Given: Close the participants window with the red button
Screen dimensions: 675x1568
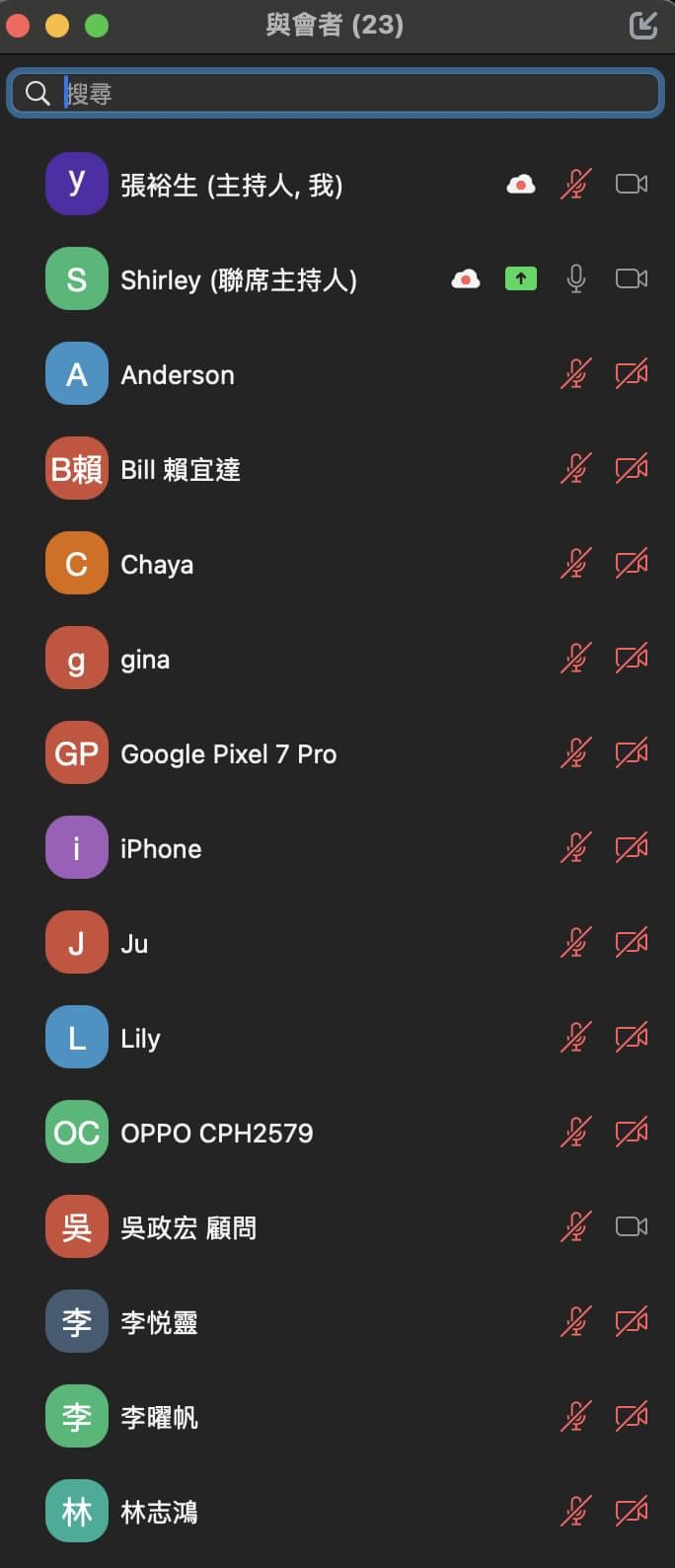Looking at the screenshot, I should 18,26.
